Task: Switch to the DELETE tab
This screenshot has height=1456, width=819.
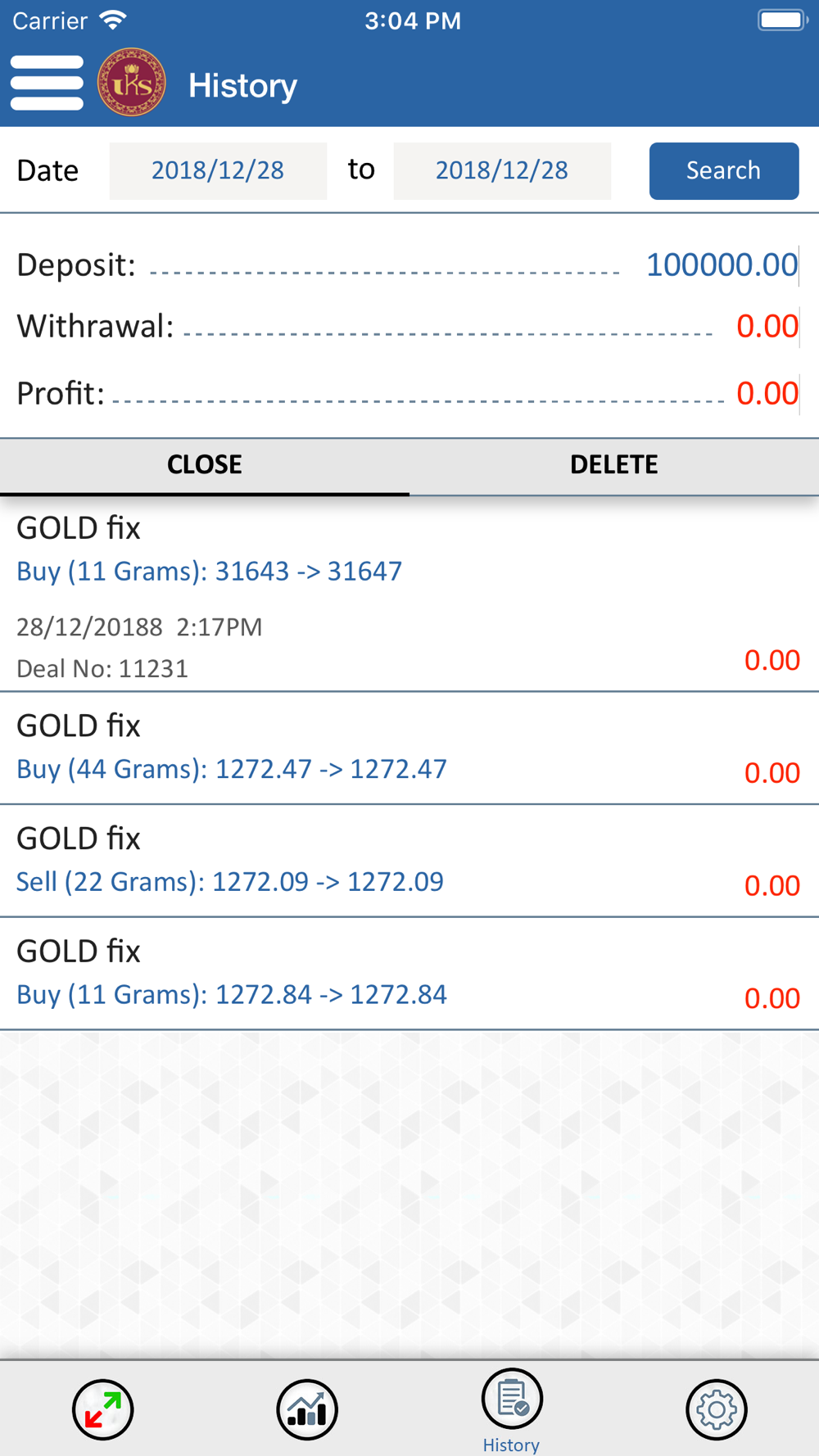Action: pyautogui.click(x=614, y=465)
